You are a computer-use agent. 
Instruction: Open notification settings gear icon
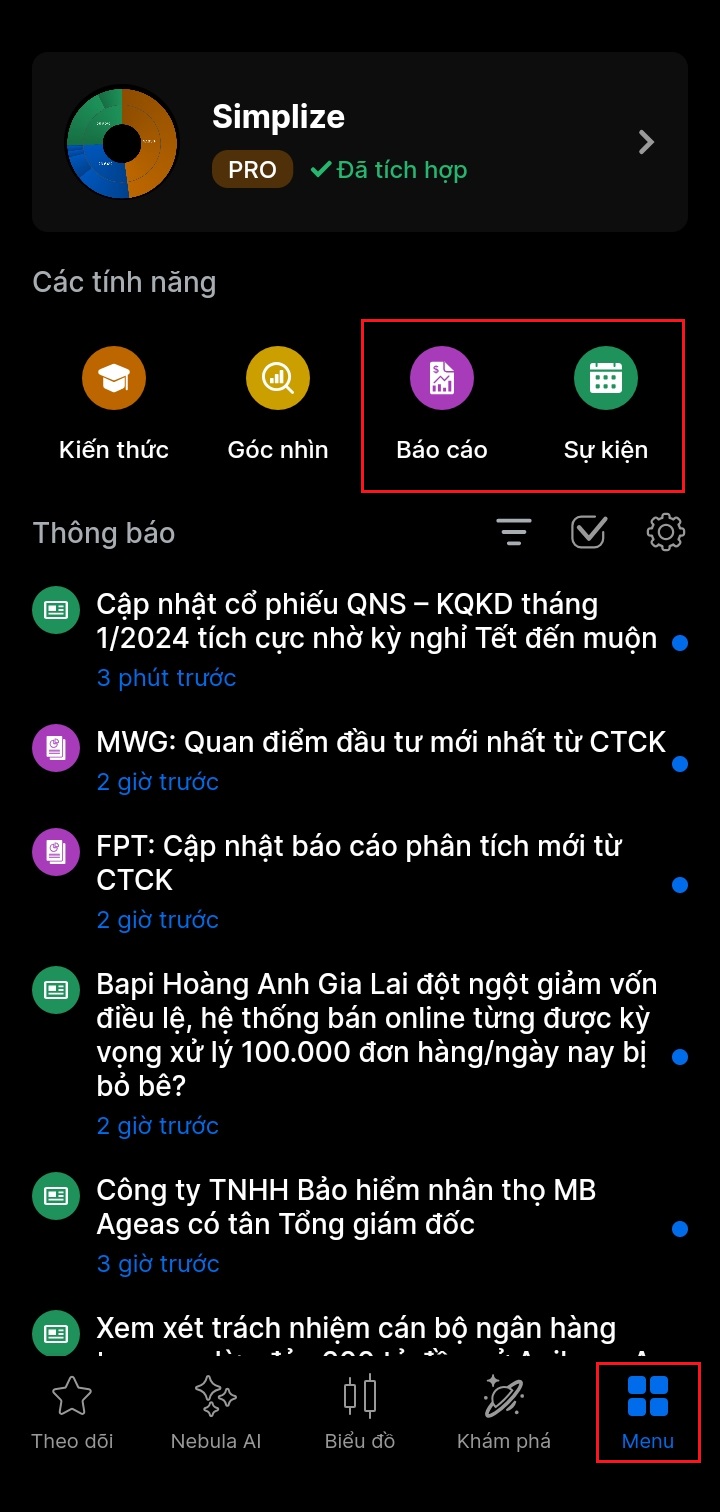664,532
